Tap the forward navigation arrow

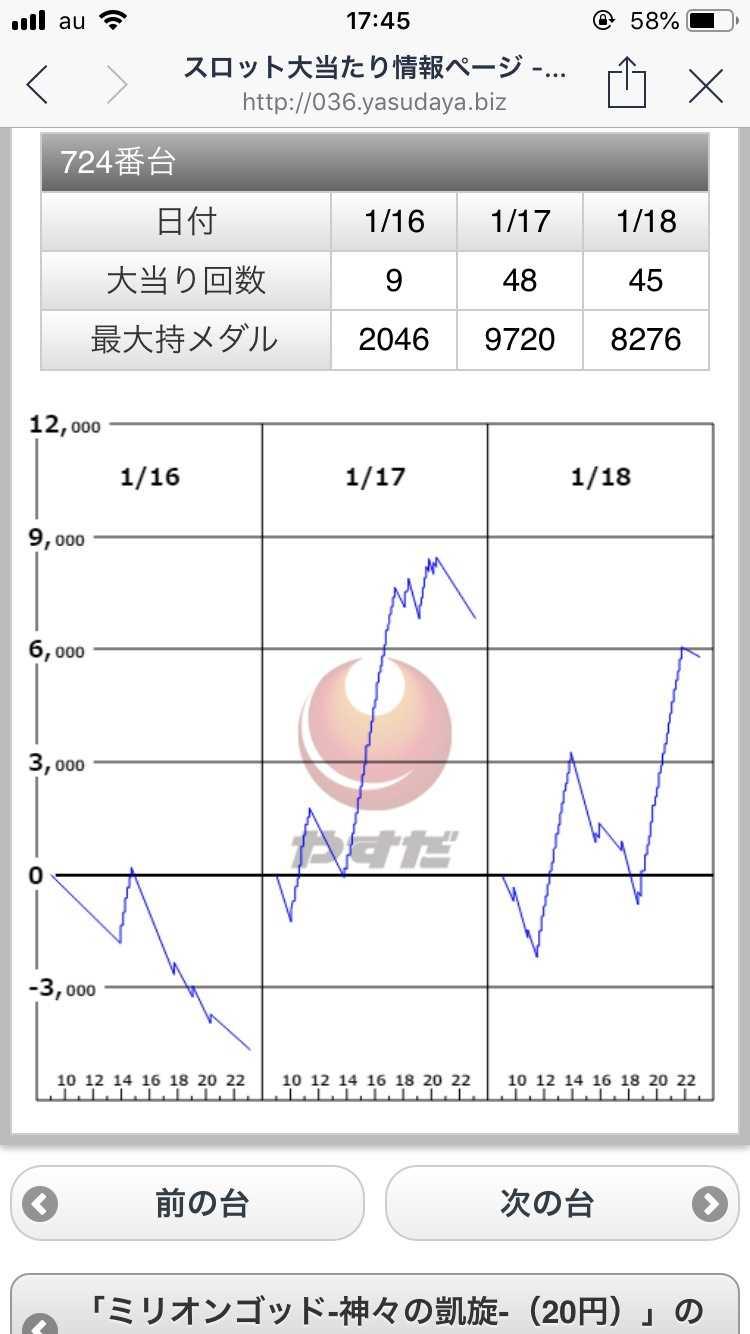click(117, 86)
